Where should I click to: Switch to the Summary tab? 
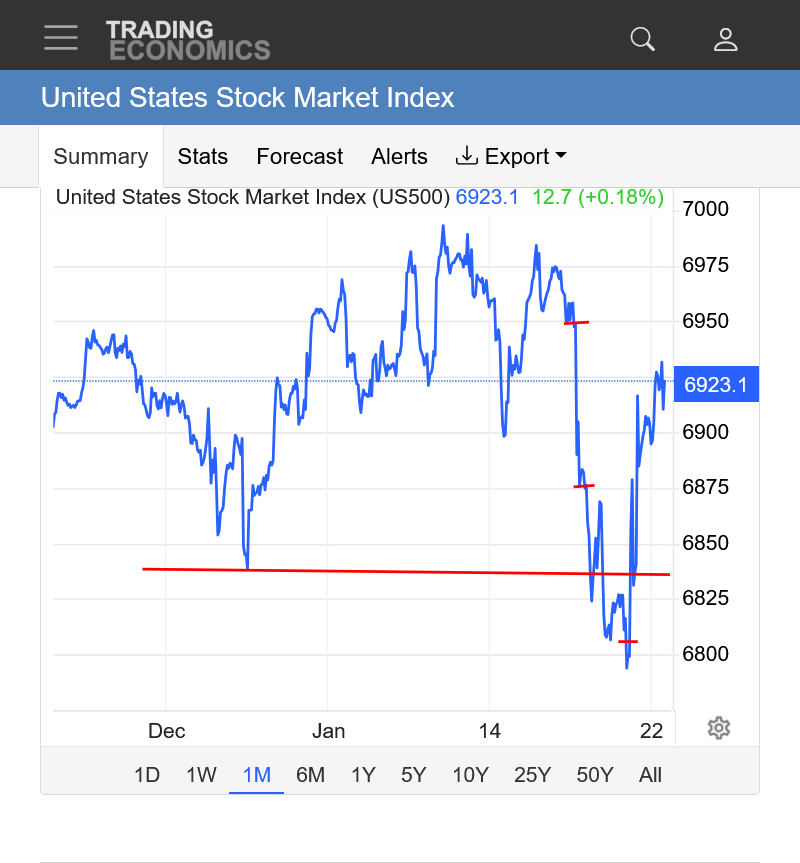pyautogui.click(x=100, y=157)
